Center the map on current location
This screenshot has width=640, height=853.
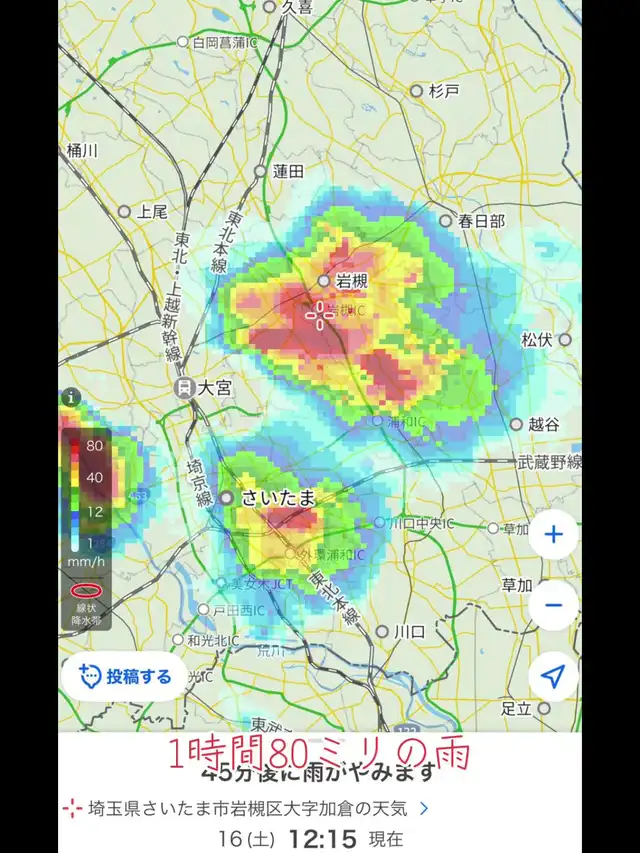click(553, 677)
